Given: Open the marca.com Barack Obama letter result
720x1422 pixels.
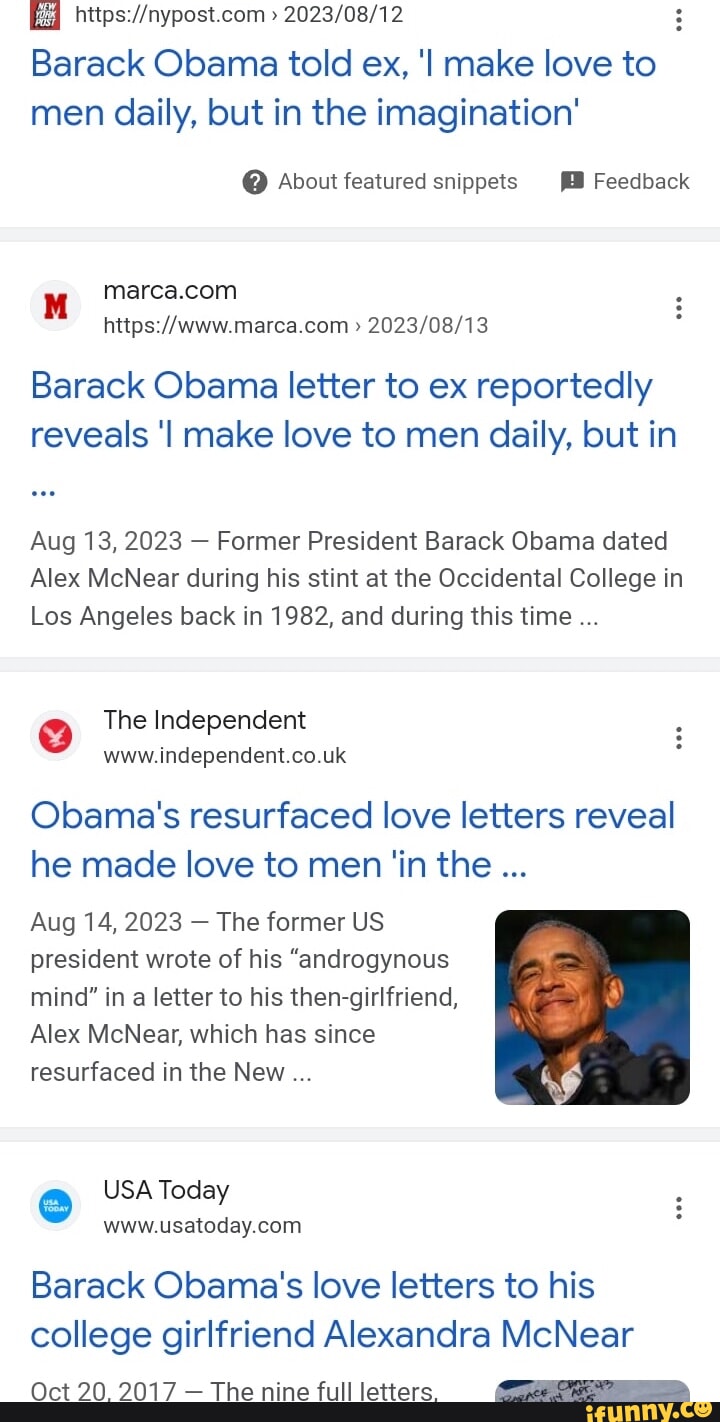Looking at the screenshot, I should pos(354,410).
